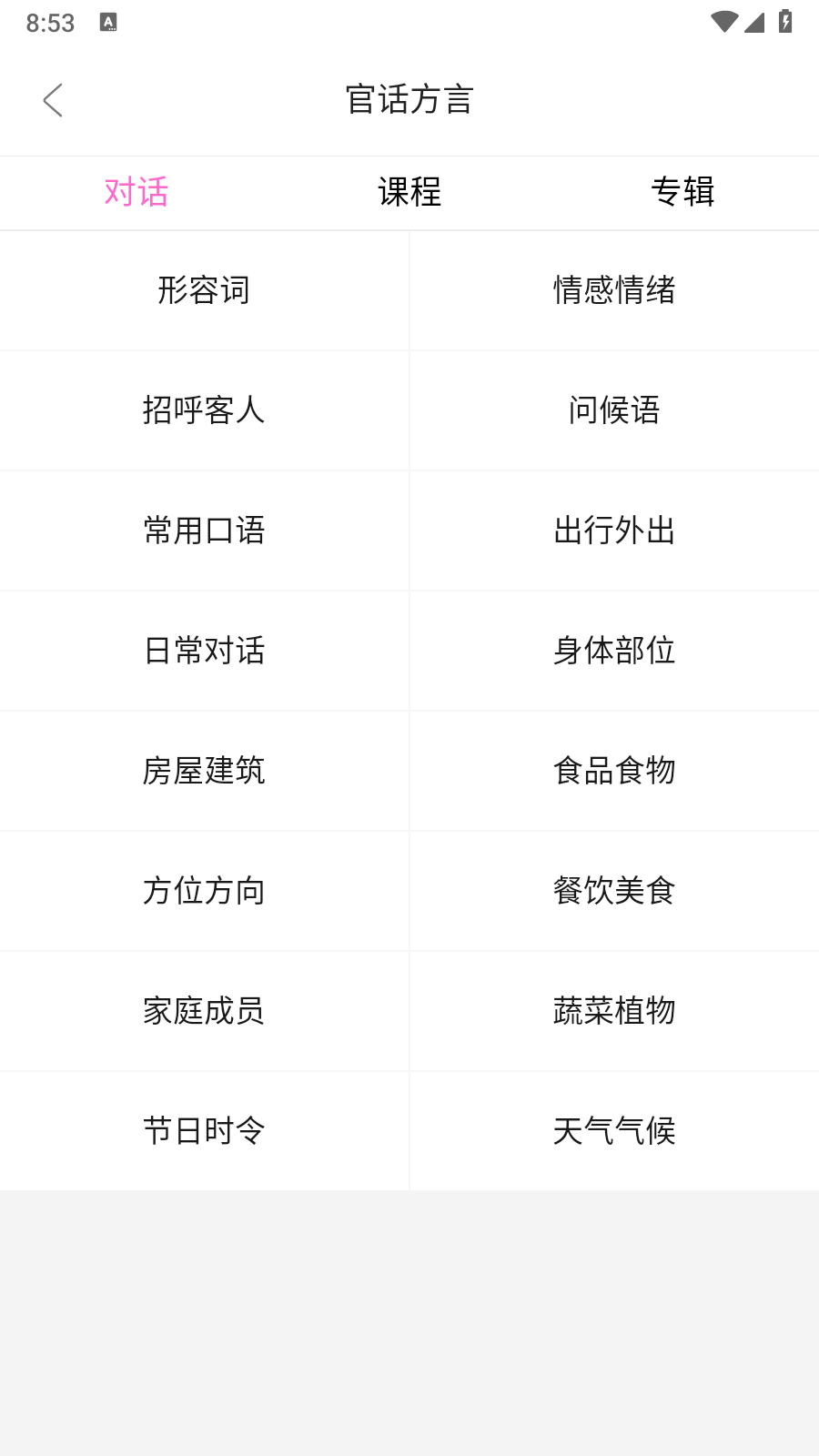Tap the Wi-Fi icon in the status bar
The image size is (819, 1456).
coord(723,23)
